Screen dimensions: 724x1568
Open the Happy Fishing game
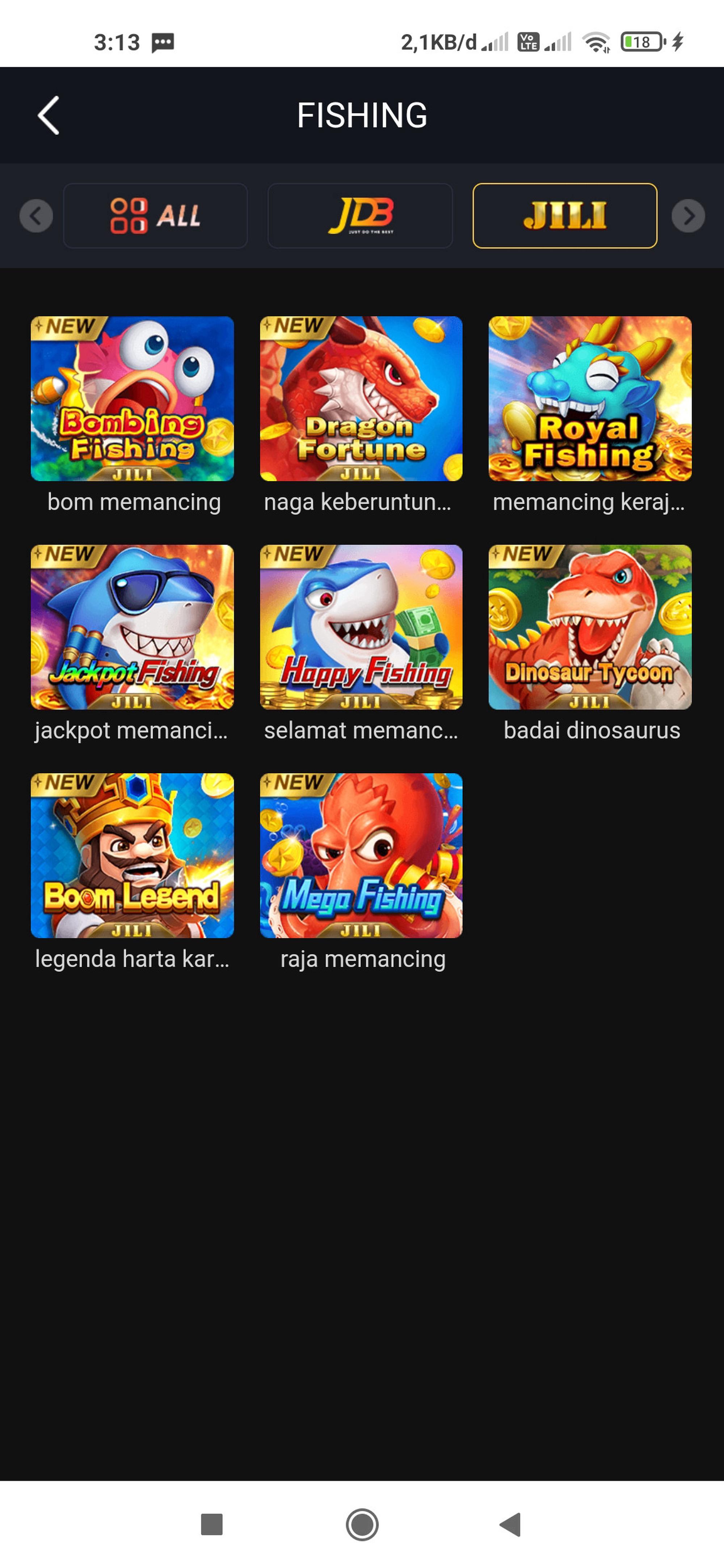(x=361, y=627)
